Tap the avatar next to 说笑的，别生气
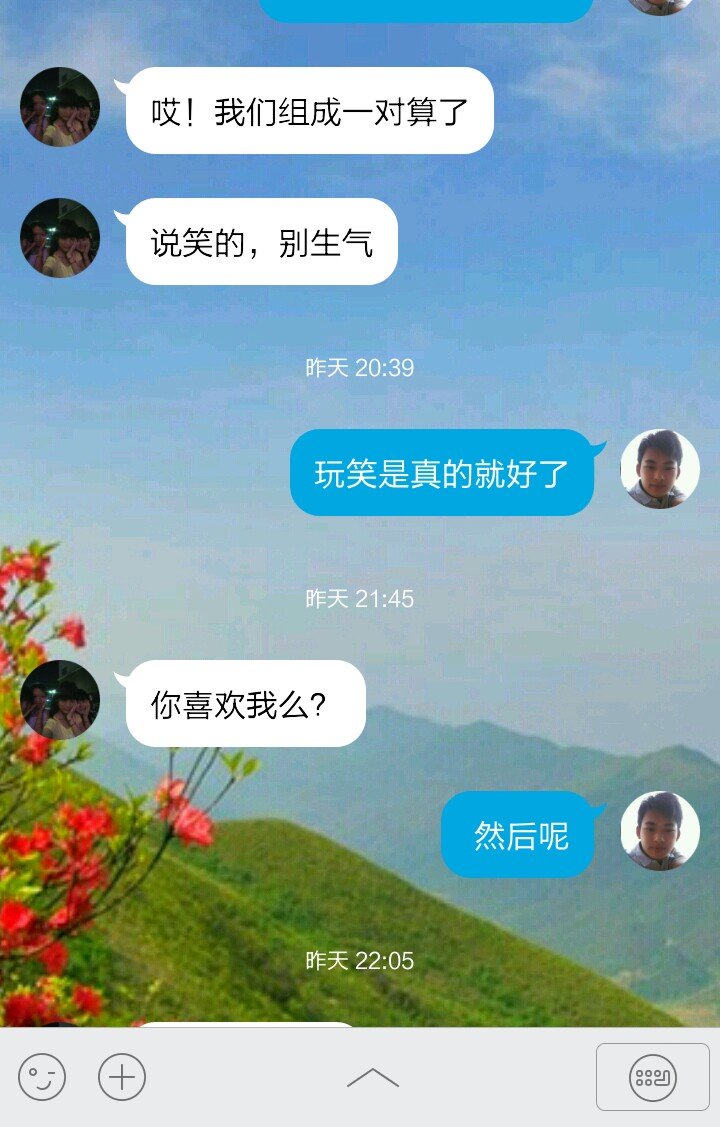The height and width of the screenshot is (1127, 720). coord(60,238)
